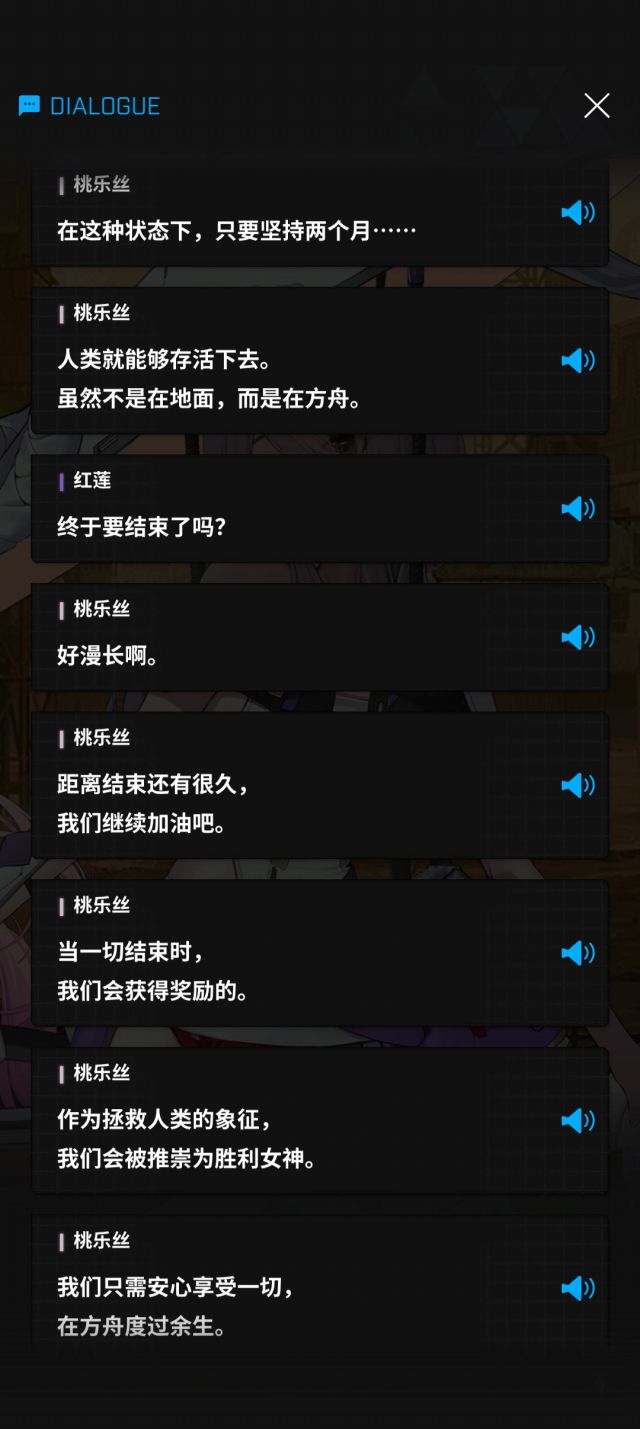640x1429 pixels.
Task: Play voice for line 当一切结束时
Action: [578, 952]
